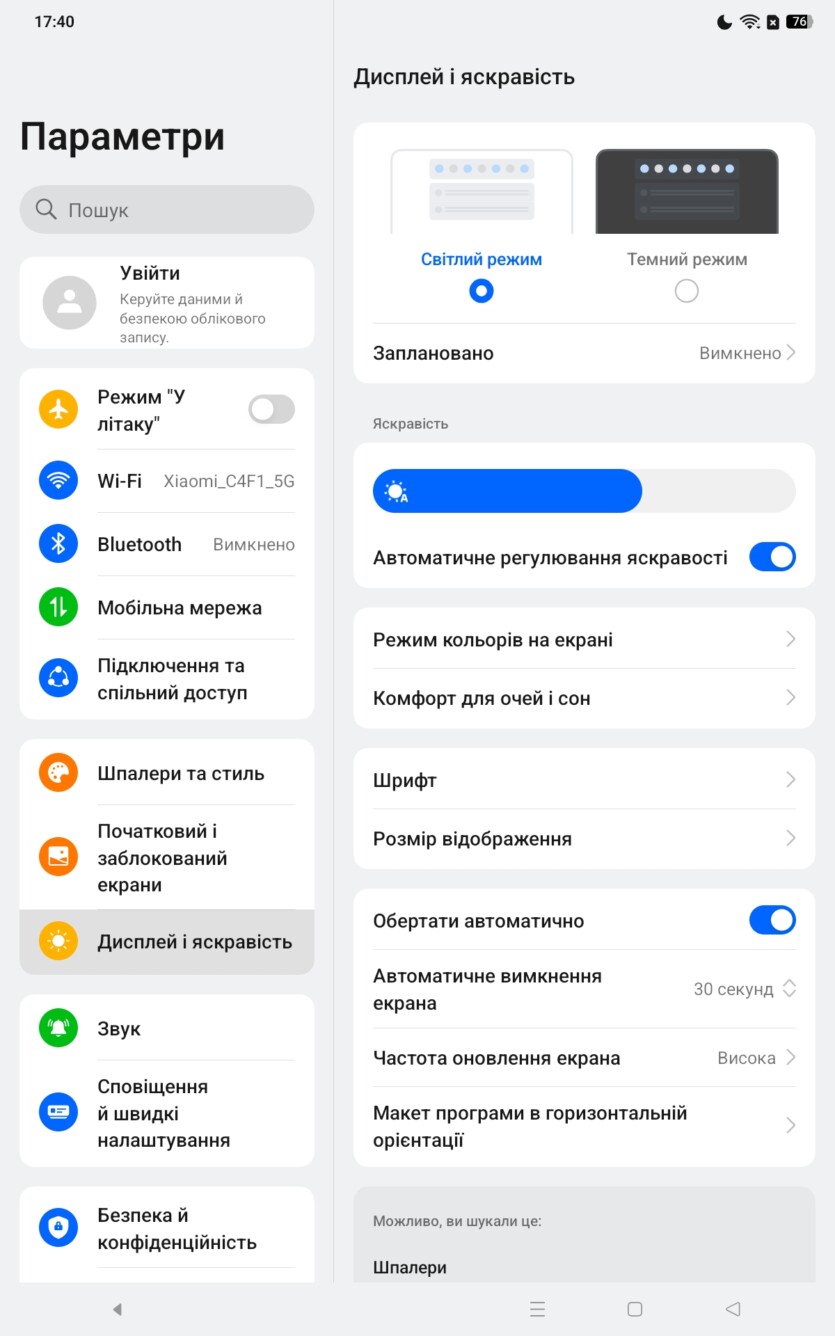Tap the Пошук search field
The height and width of the screenshot is (1336, 835).
pyautogui.click(x=167, y=210)
